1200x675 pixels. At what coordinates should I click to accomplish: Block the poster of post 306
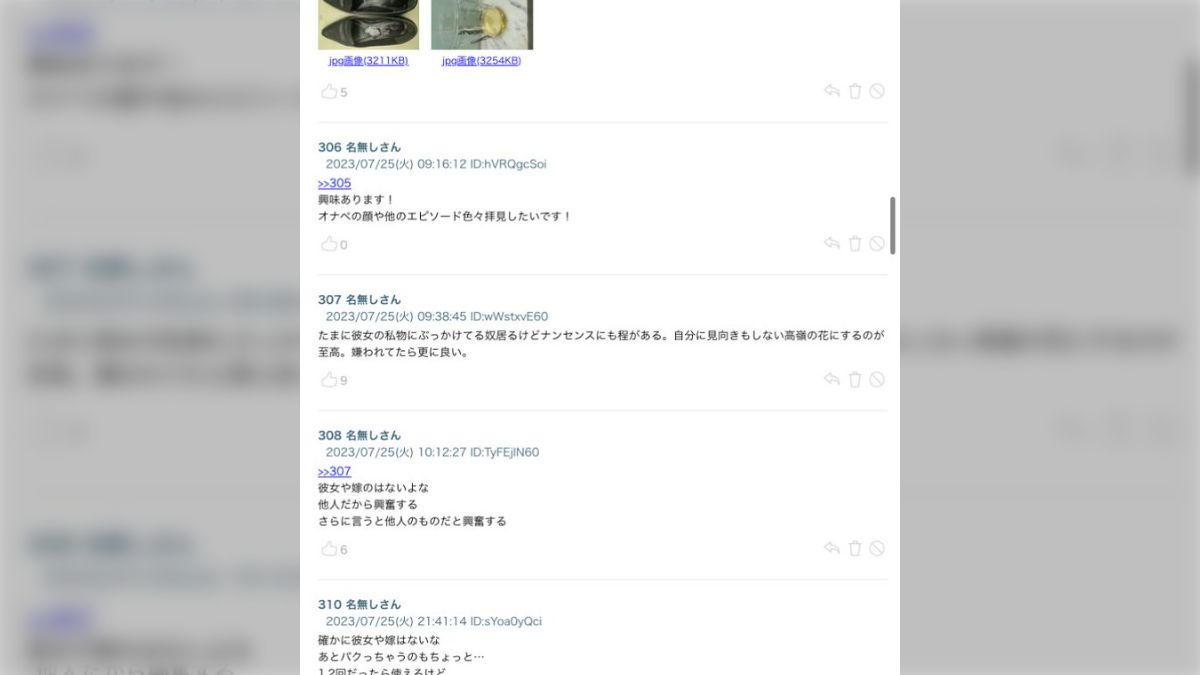(x=877, y=243)
